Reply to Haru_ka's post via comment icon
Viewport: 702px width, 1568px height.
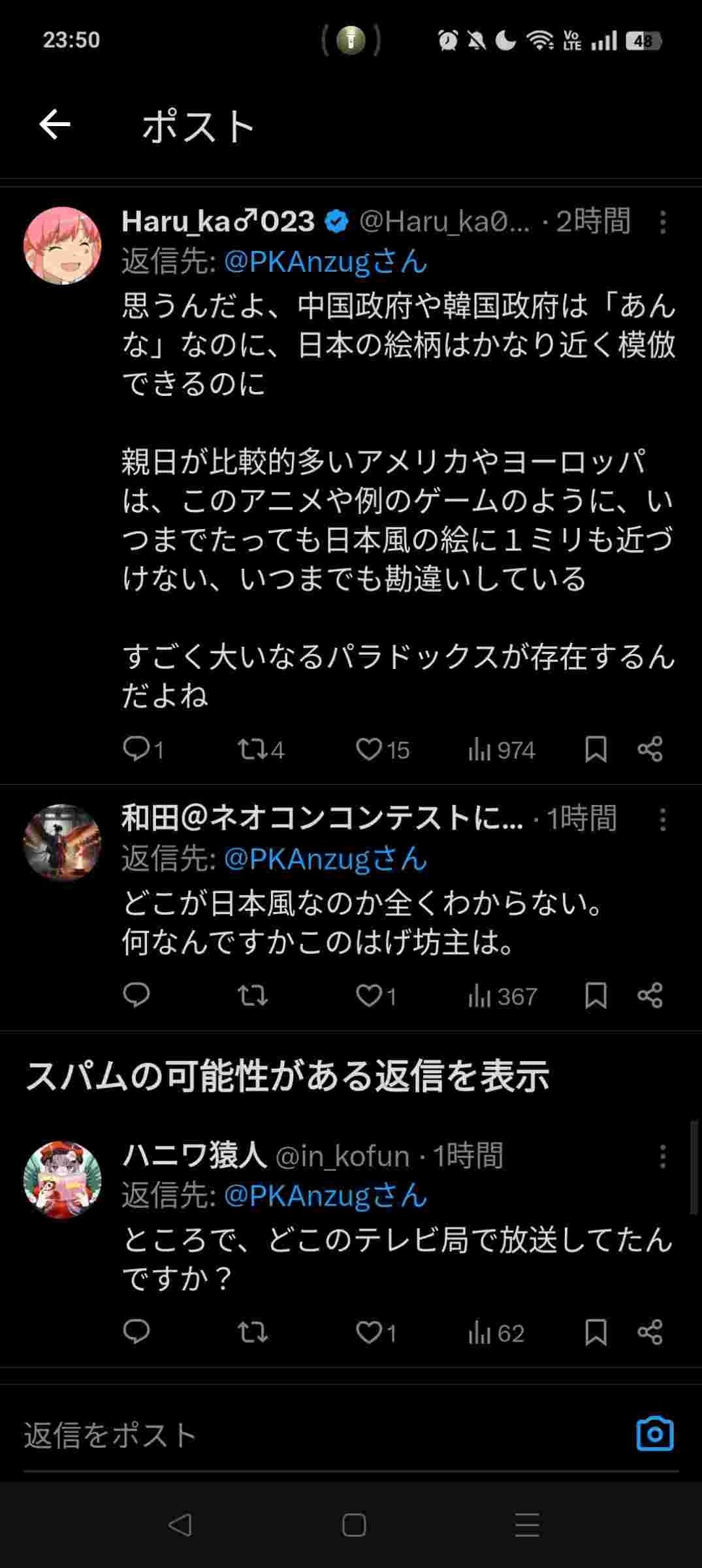[137, 749]
